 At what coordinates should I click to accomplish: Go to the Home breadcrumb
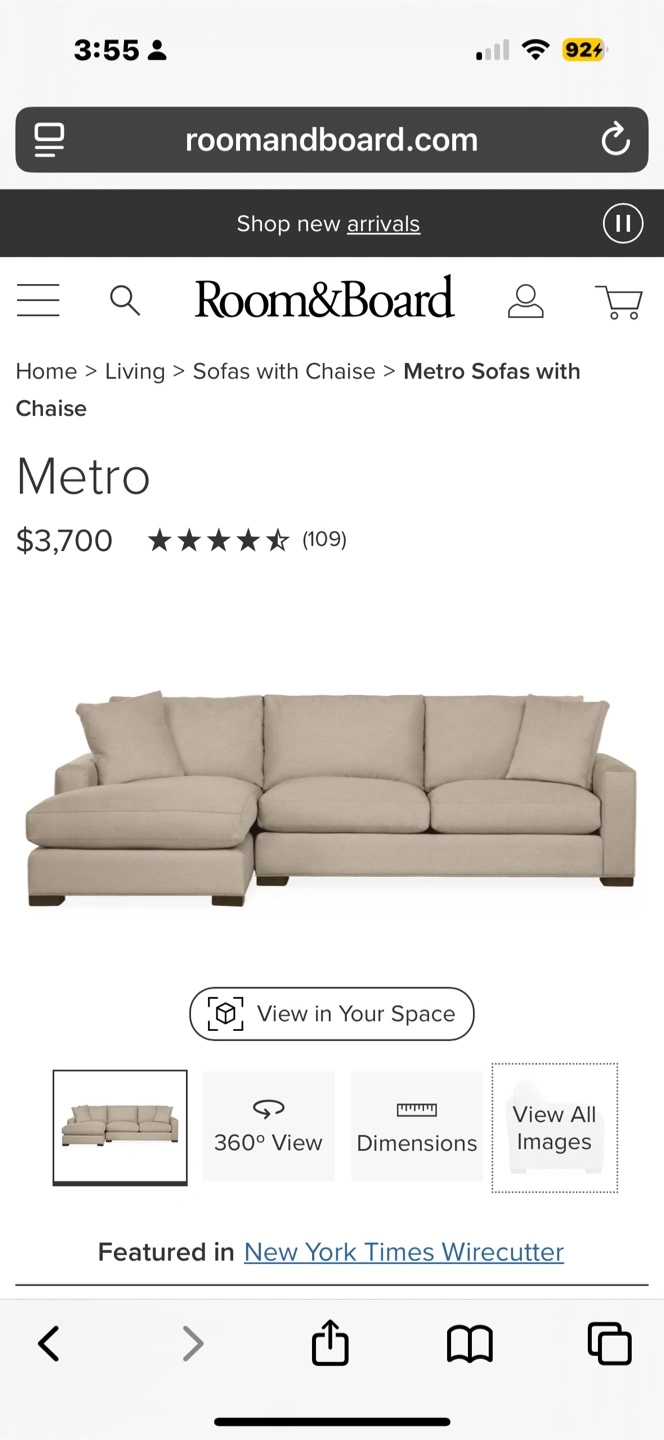pyautogui.click(x=46, y=371)
